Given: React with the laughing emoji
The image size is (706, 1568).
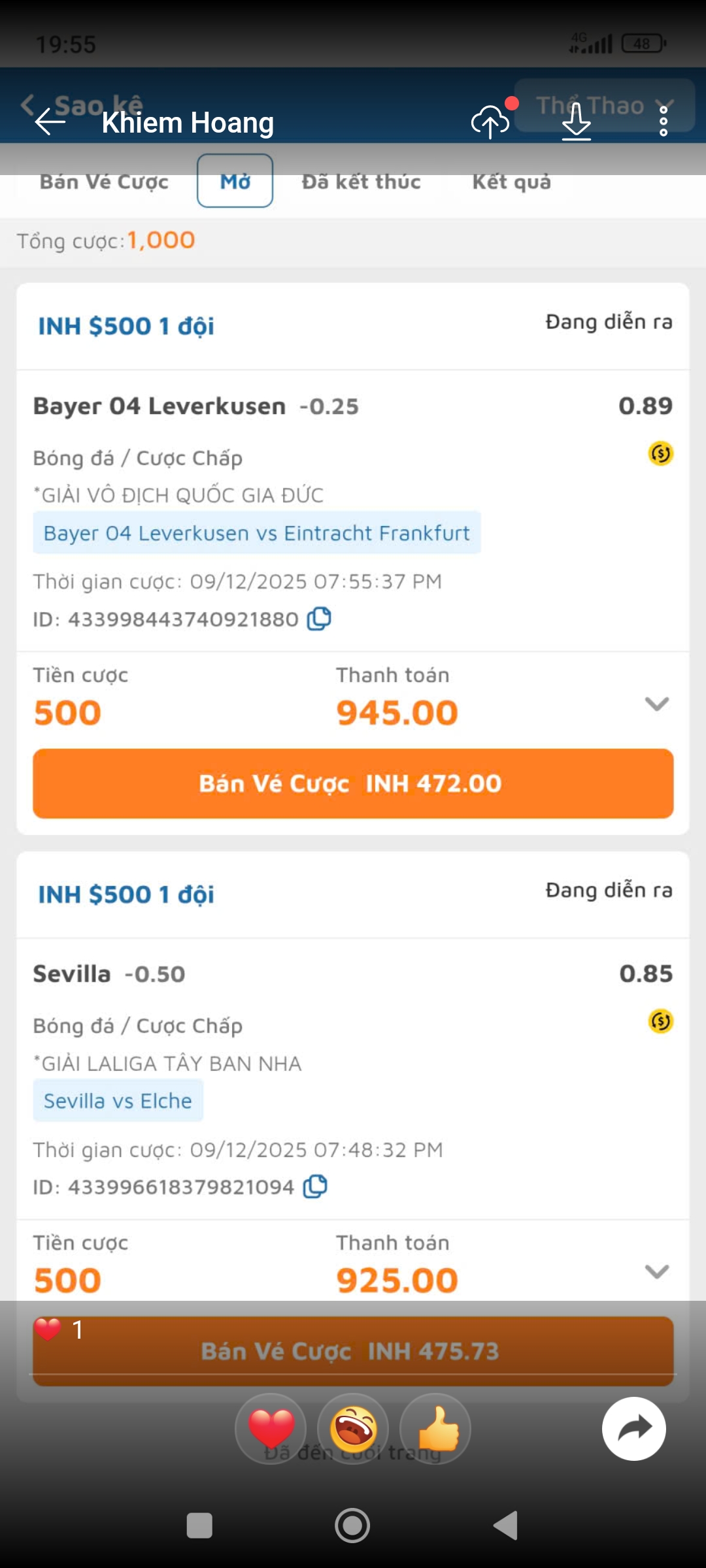Looking at the screenshot, I should tap(353, 1428).
